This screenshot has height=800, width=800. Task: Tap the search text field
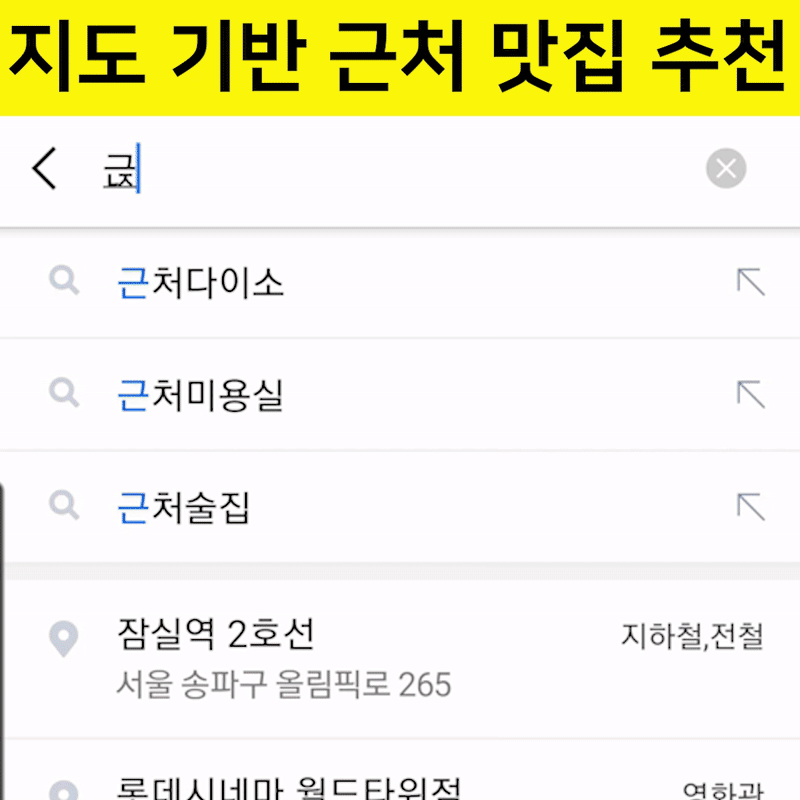point(400,169)
